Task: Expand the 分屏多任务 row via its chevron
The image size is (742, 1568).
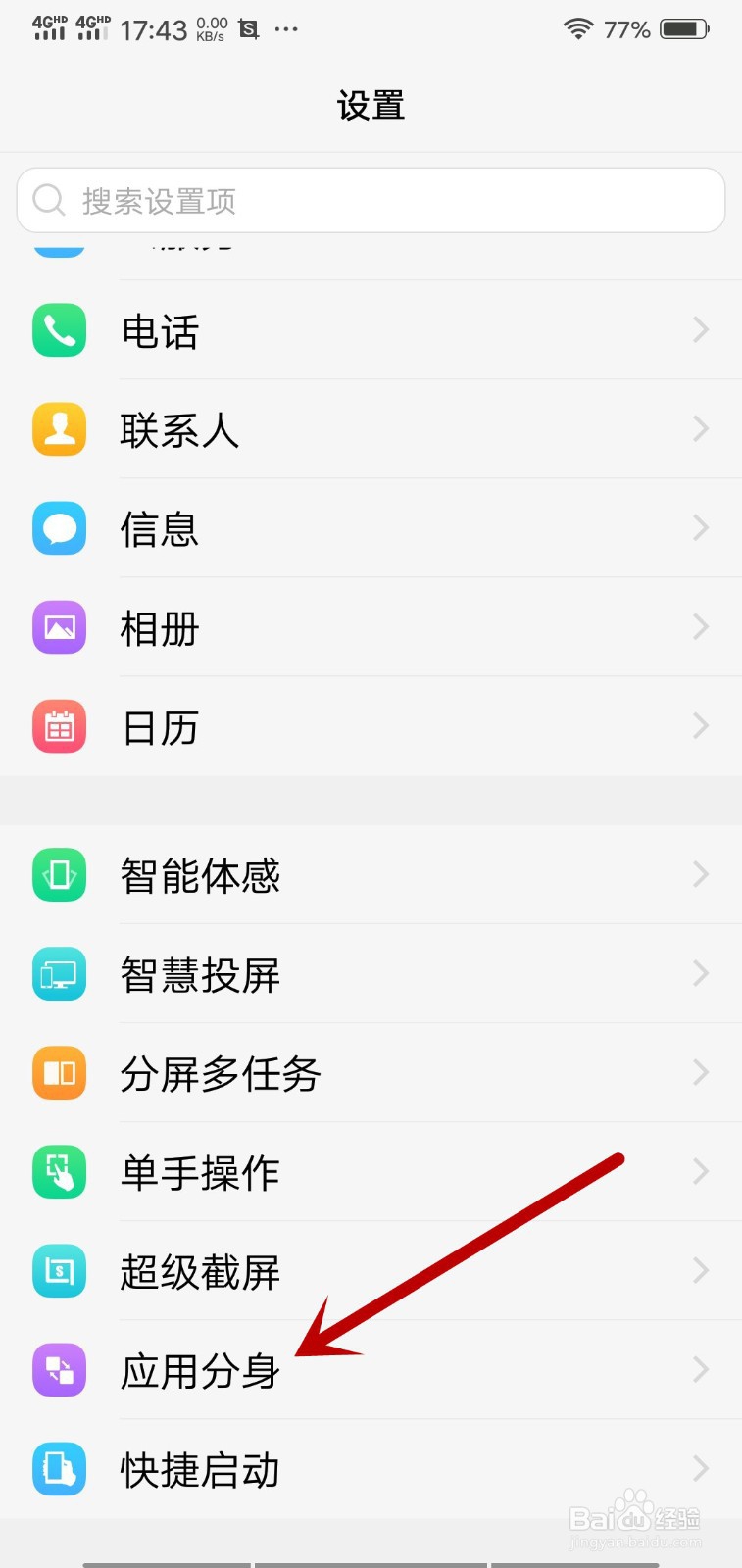Action: pyautogui.click(x=699, y=1072)
